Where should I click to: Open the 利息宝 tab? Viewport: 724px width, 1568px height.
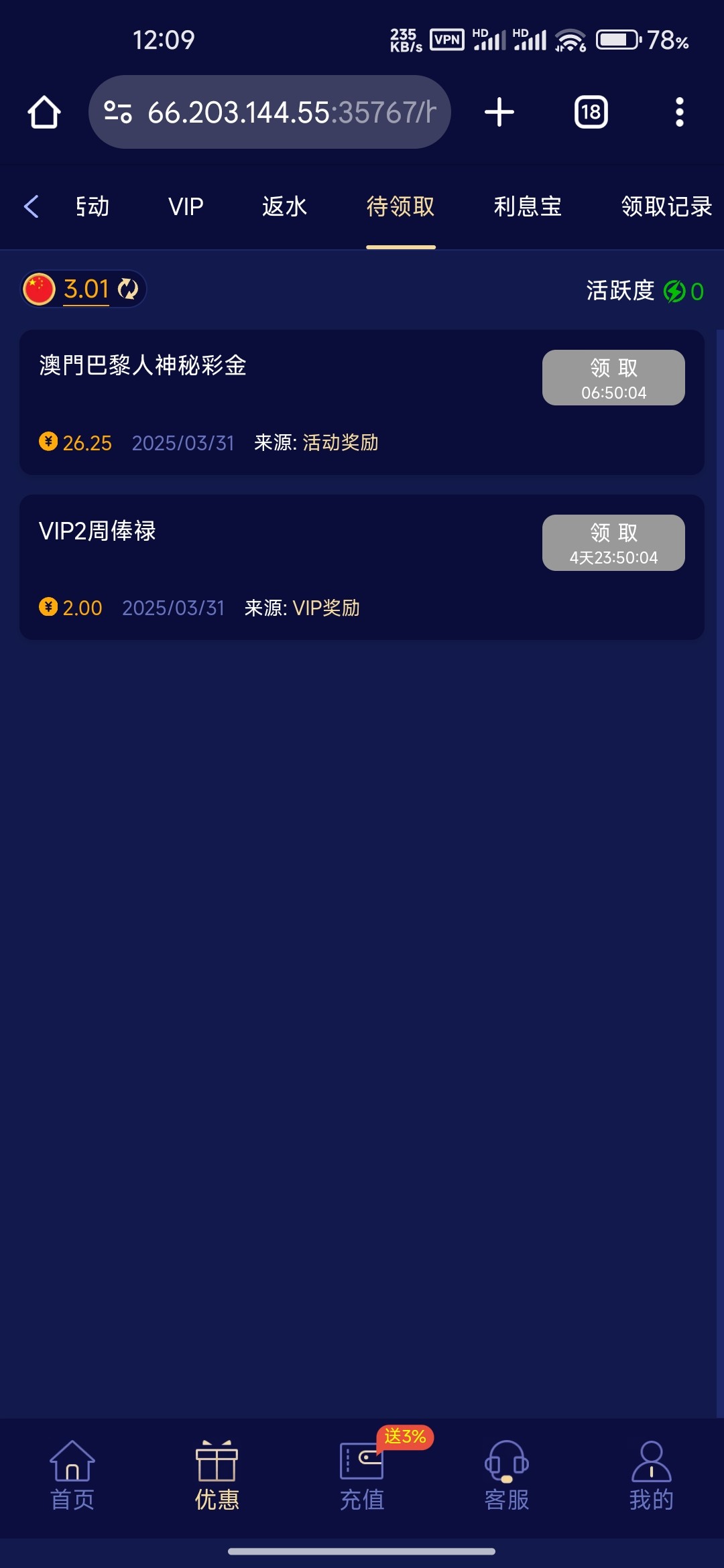click(528, 206)
